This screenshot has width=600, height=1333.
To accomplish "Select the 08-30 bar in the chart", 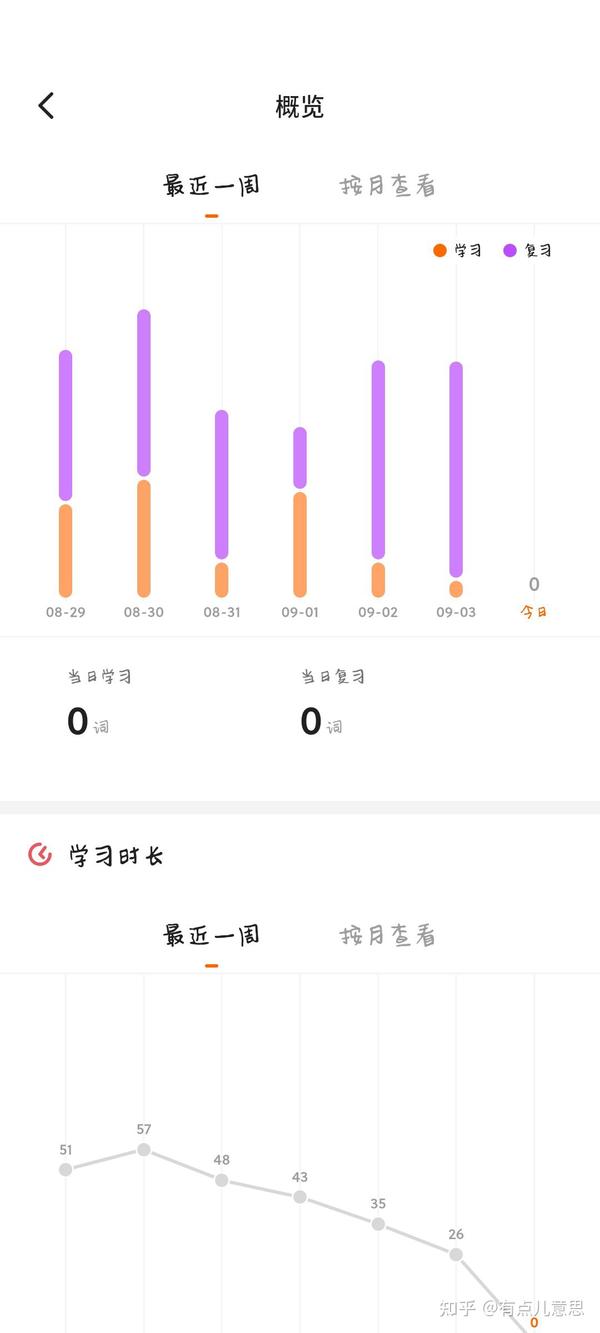I will pyautogui.click(x=144, y=452).
